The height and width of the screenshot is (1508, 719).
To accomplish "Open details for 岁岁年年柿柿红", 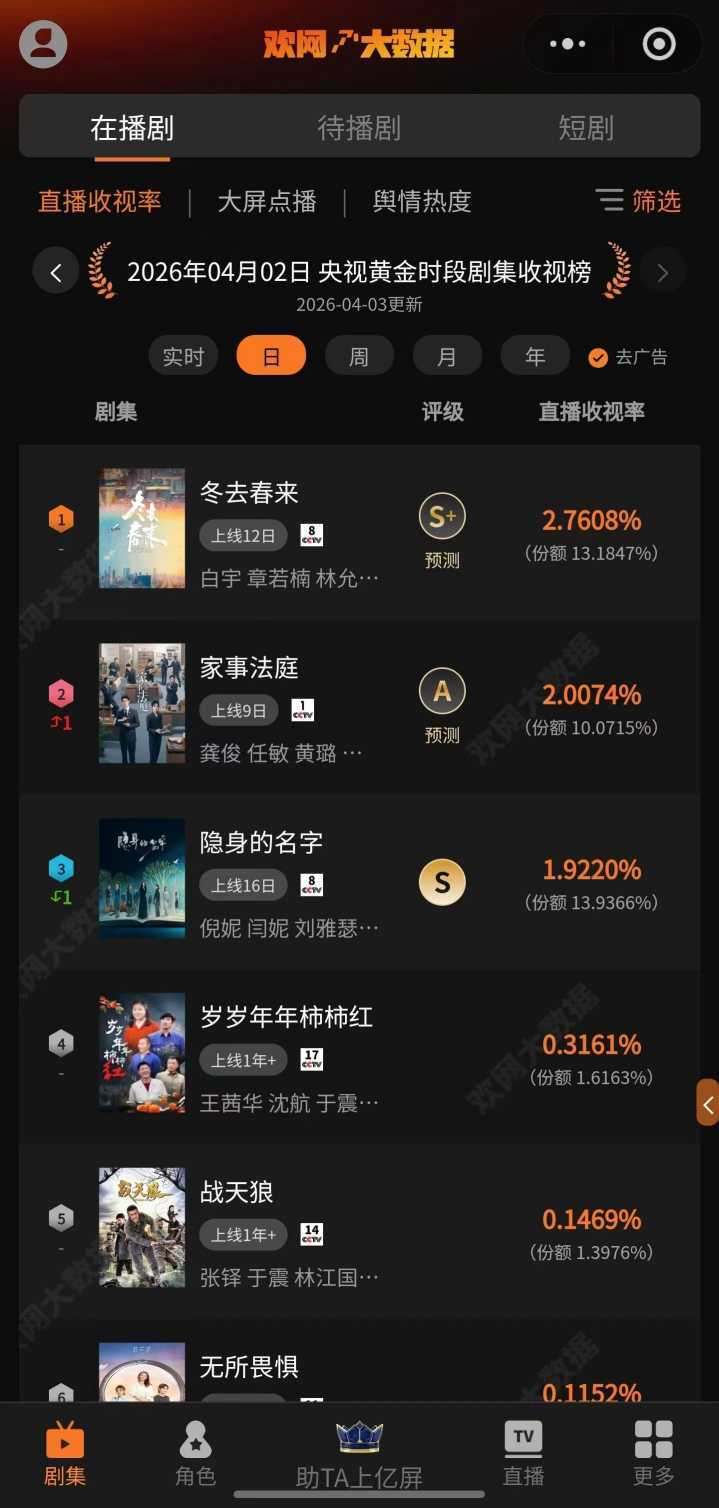I will point(286,1018).
